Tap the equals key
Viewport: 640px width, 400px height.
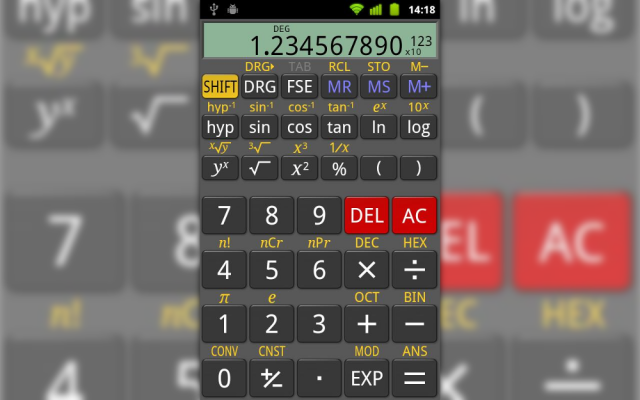[414, 379]
